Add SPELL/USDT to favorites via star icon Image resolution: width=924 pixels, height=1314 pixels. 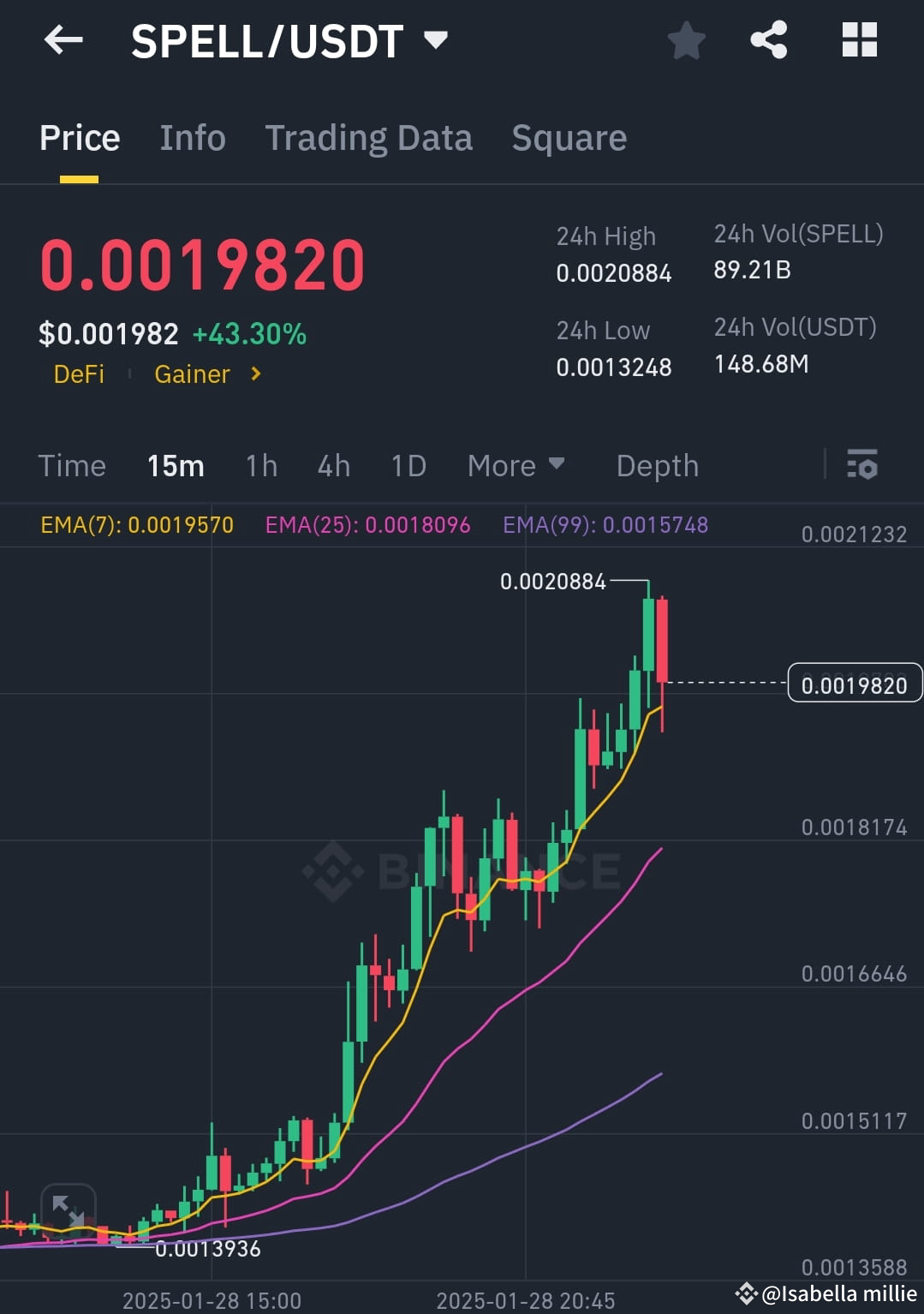tap(686, 39)
